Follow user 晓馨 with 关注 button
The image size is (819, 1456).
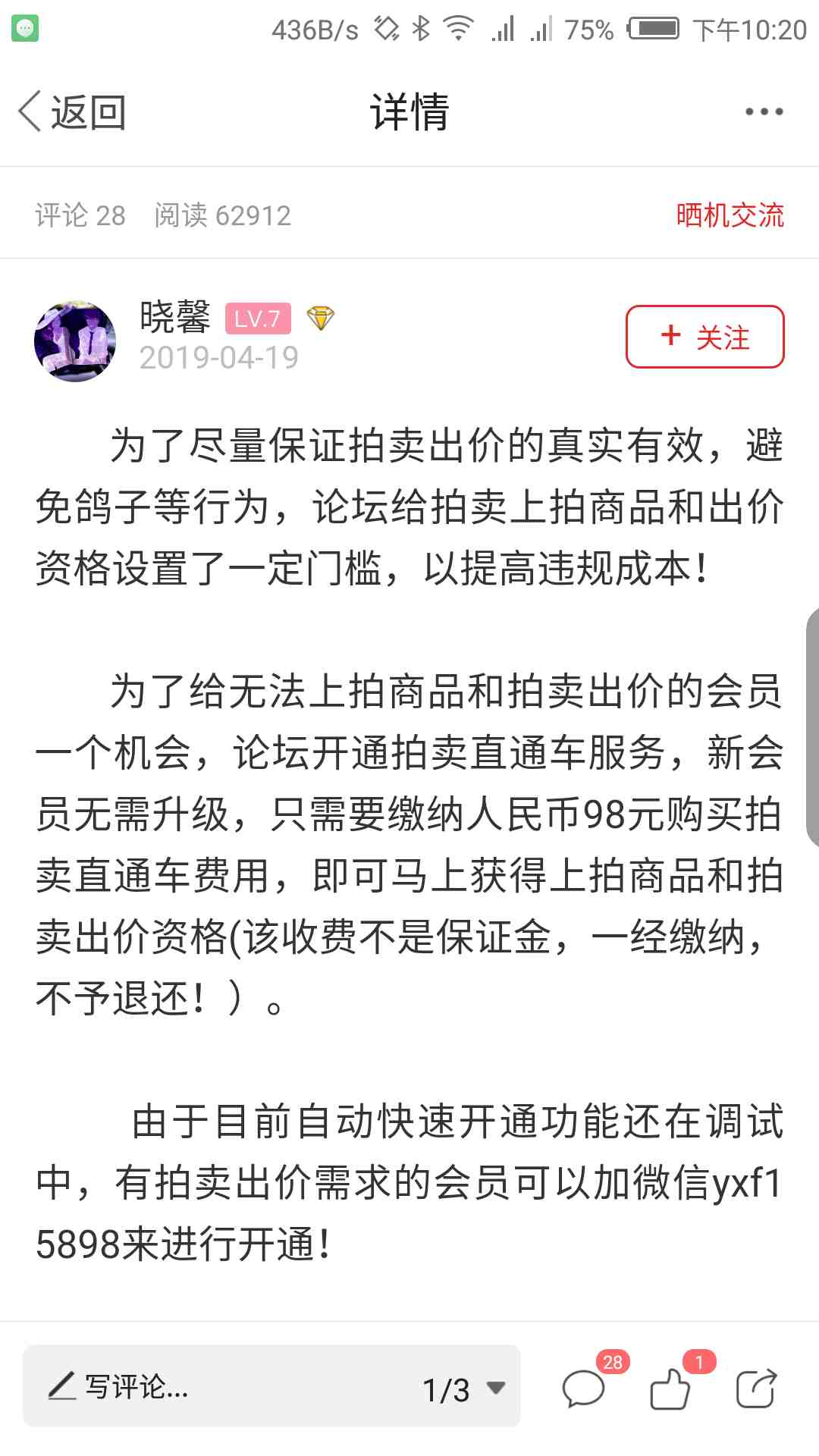pyautogui.click(x=704, y=337)
